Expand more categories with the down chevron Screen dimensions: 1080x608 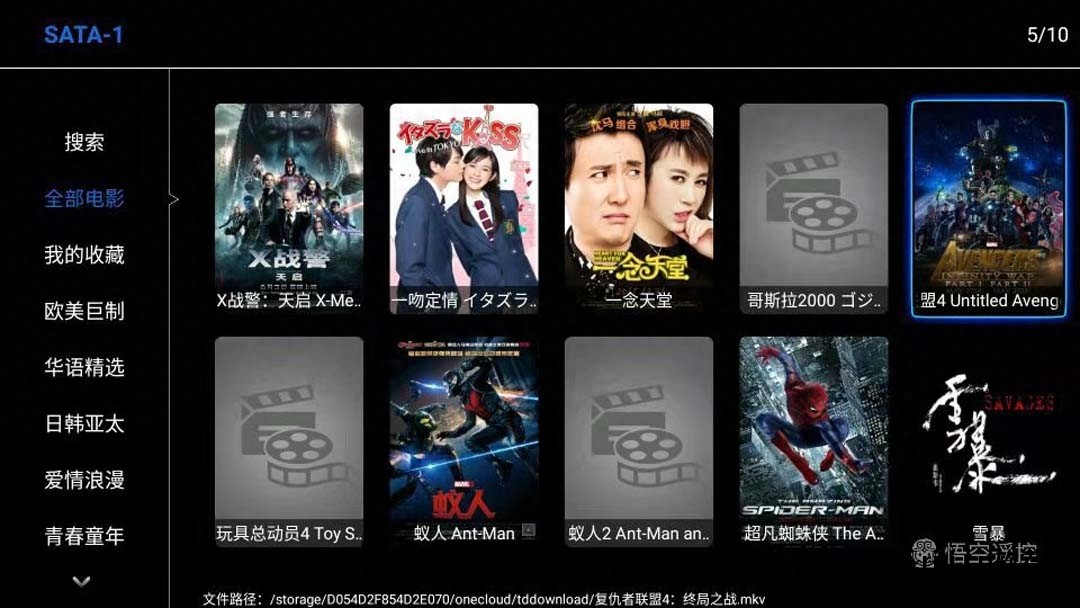[x=82, y=581]
